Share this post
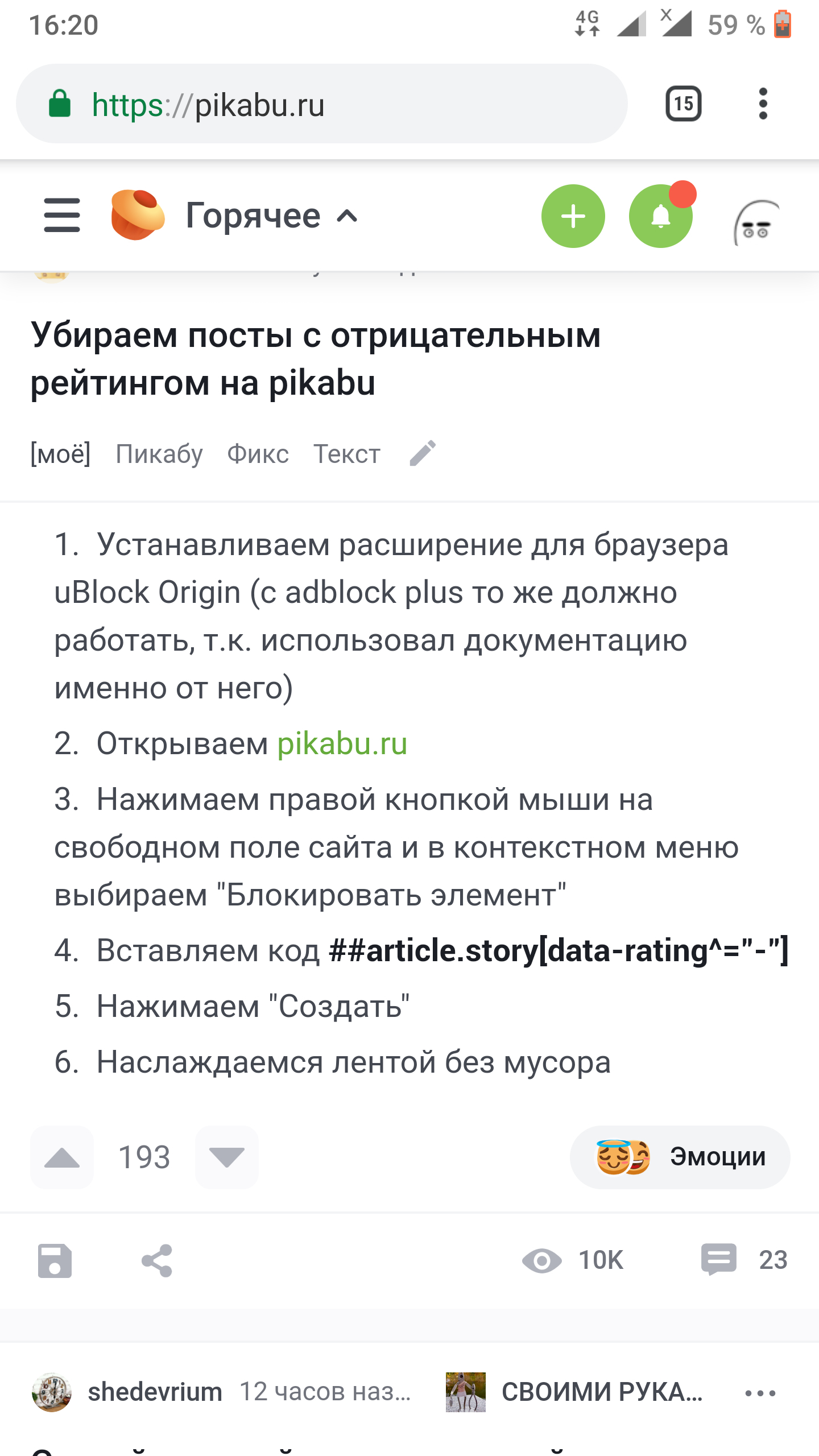819x1456 pixels. pyautogui.click(x=157, y=1260)
